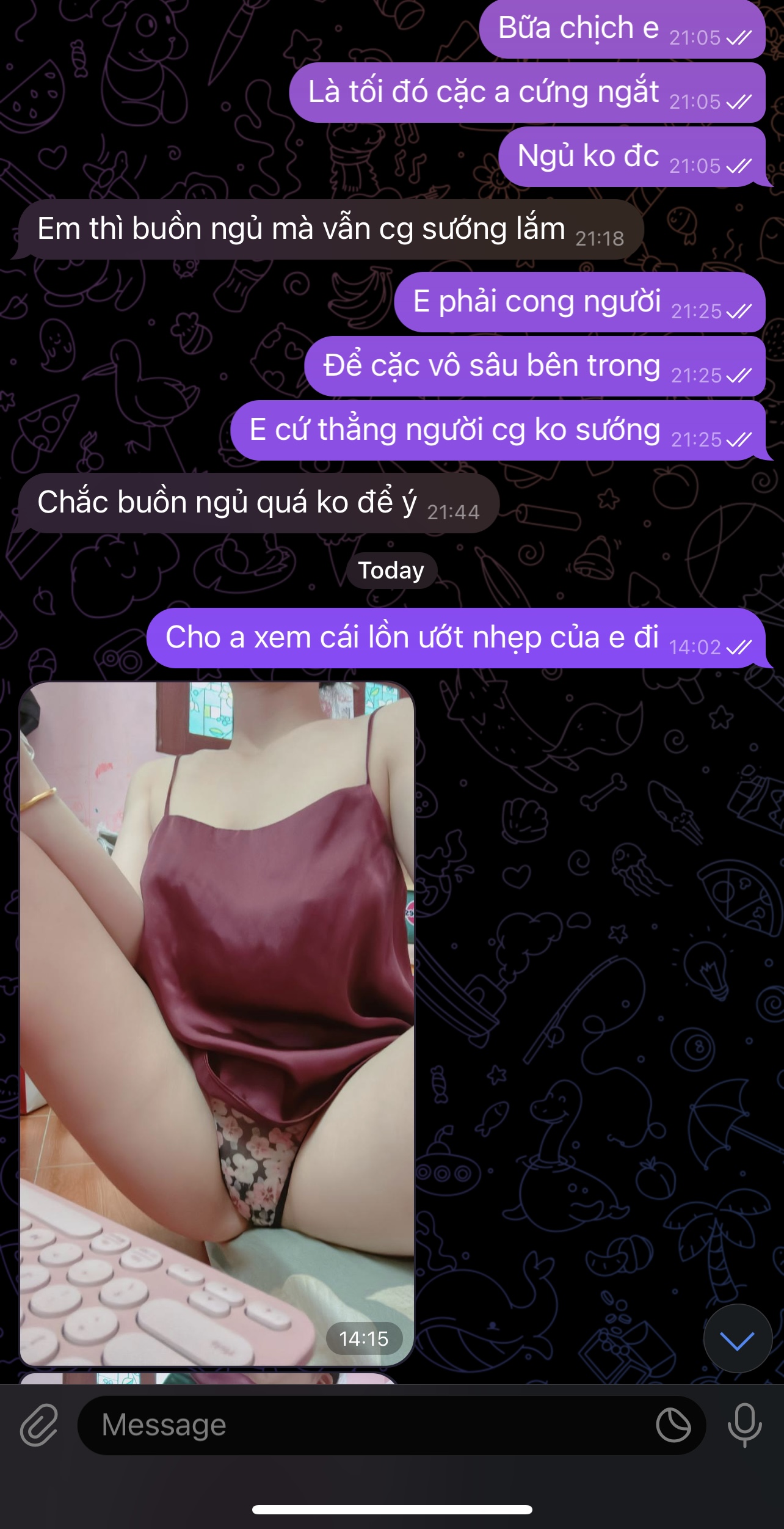Jump to latest messages arrow button
The image size is (784, 1529).
point(737,1340)
